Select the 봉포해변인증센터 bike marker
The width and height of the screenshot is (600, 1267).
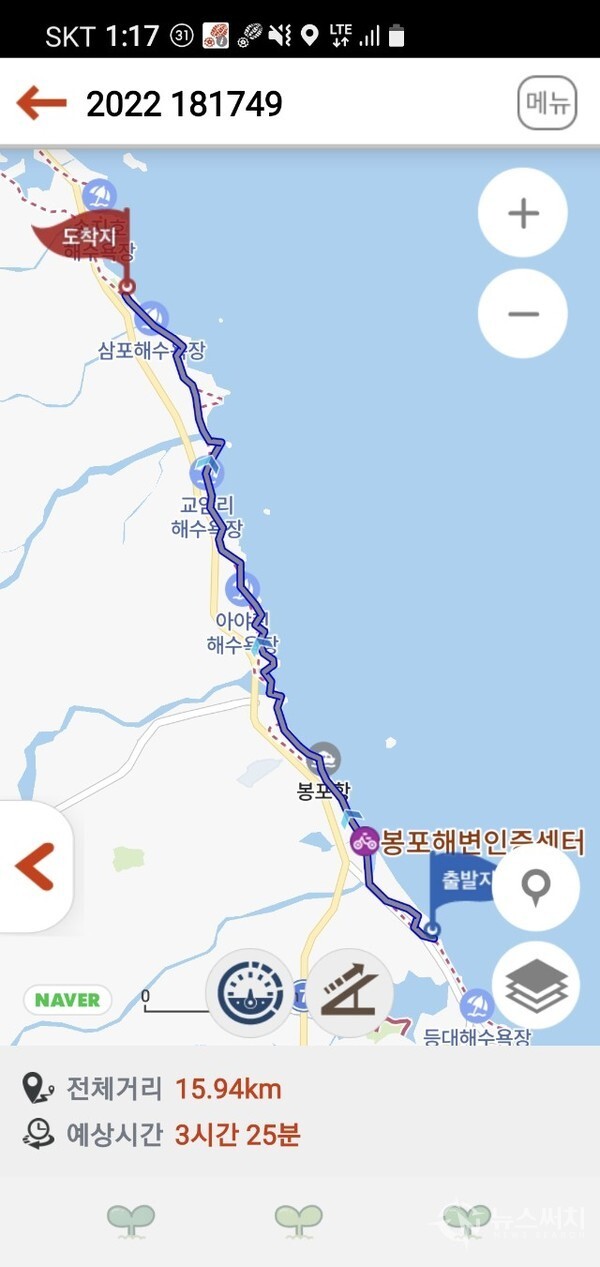(x=365, y=840)
